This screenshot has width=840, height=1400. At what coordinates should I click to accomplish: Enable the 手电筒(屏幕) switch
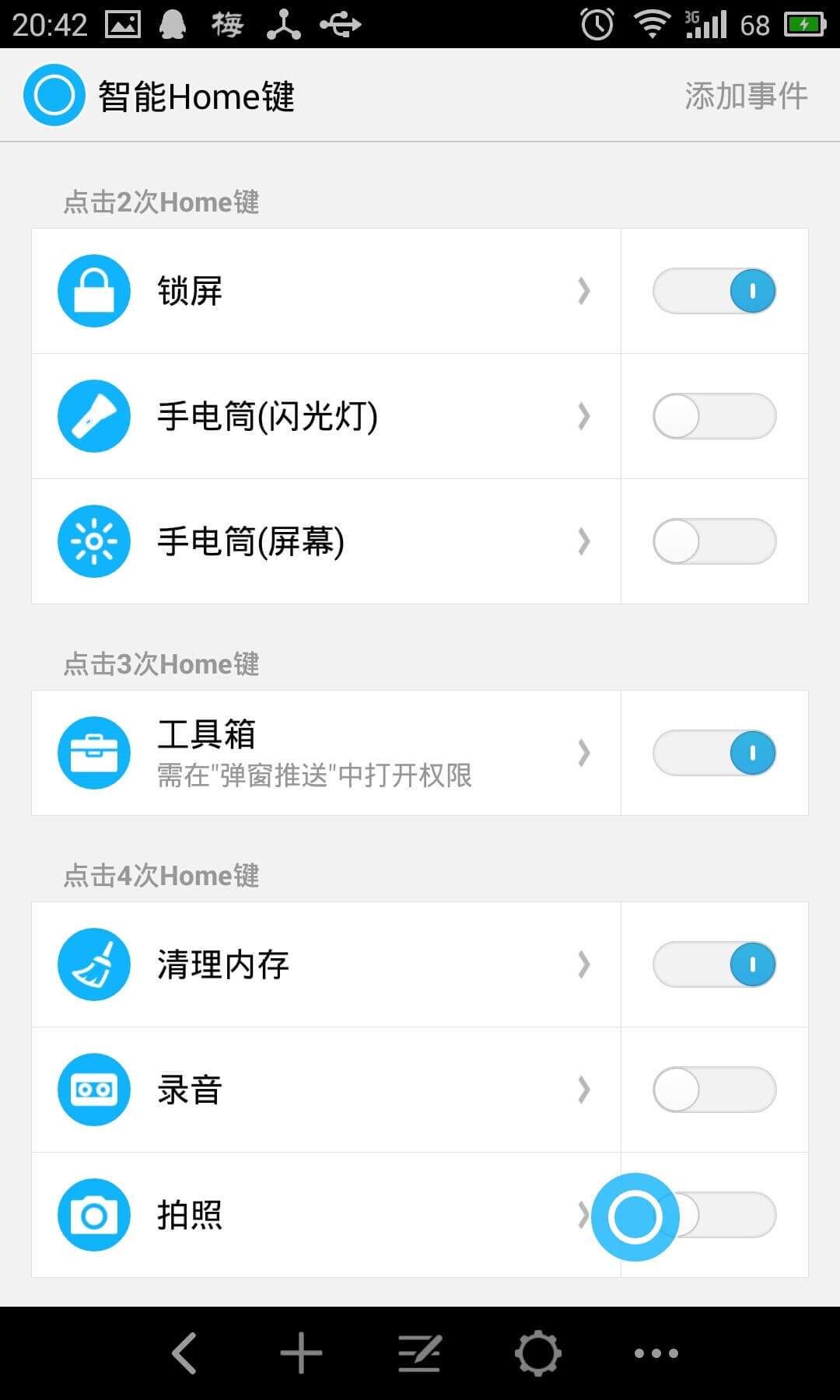coord(714,541)
